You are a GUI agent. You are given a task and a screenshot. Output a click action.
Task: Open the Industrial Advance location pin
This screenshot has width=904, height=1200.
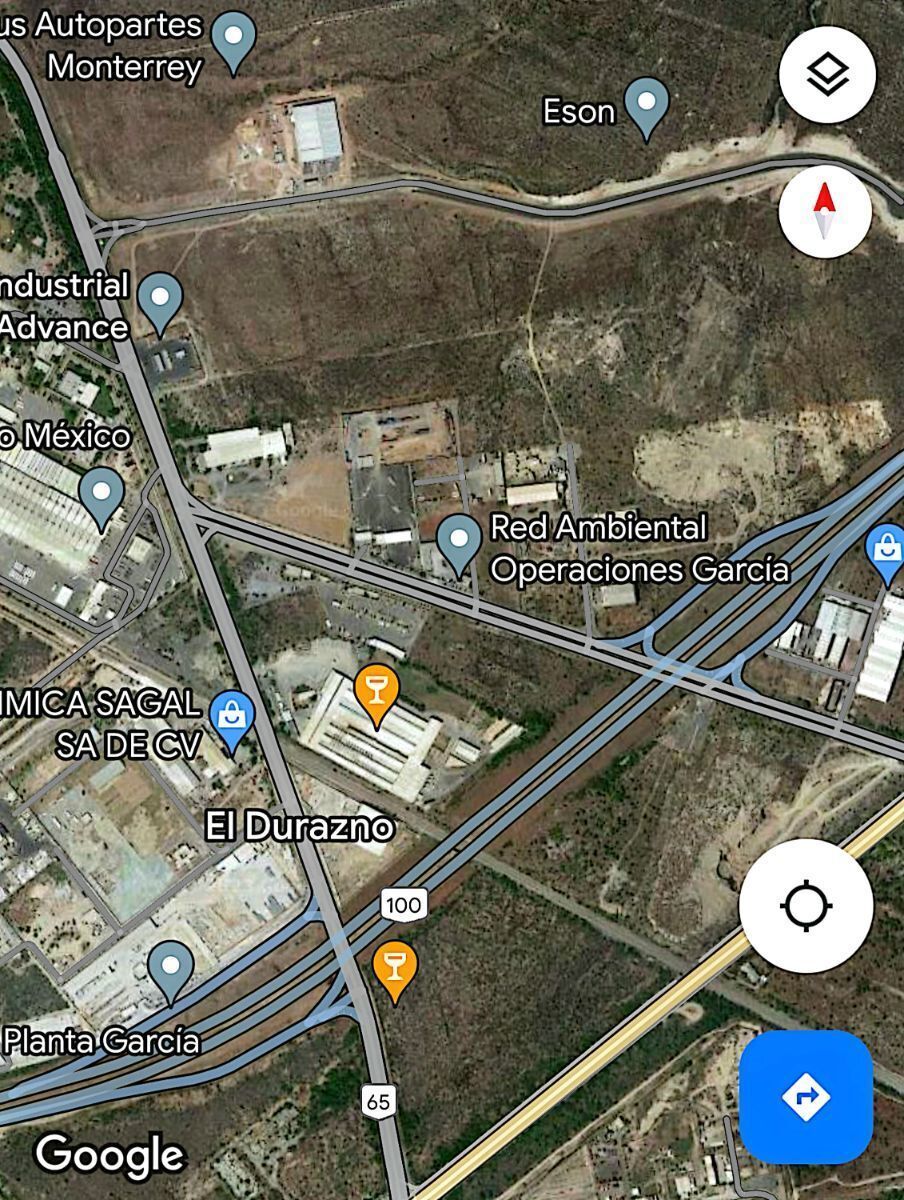160,301
